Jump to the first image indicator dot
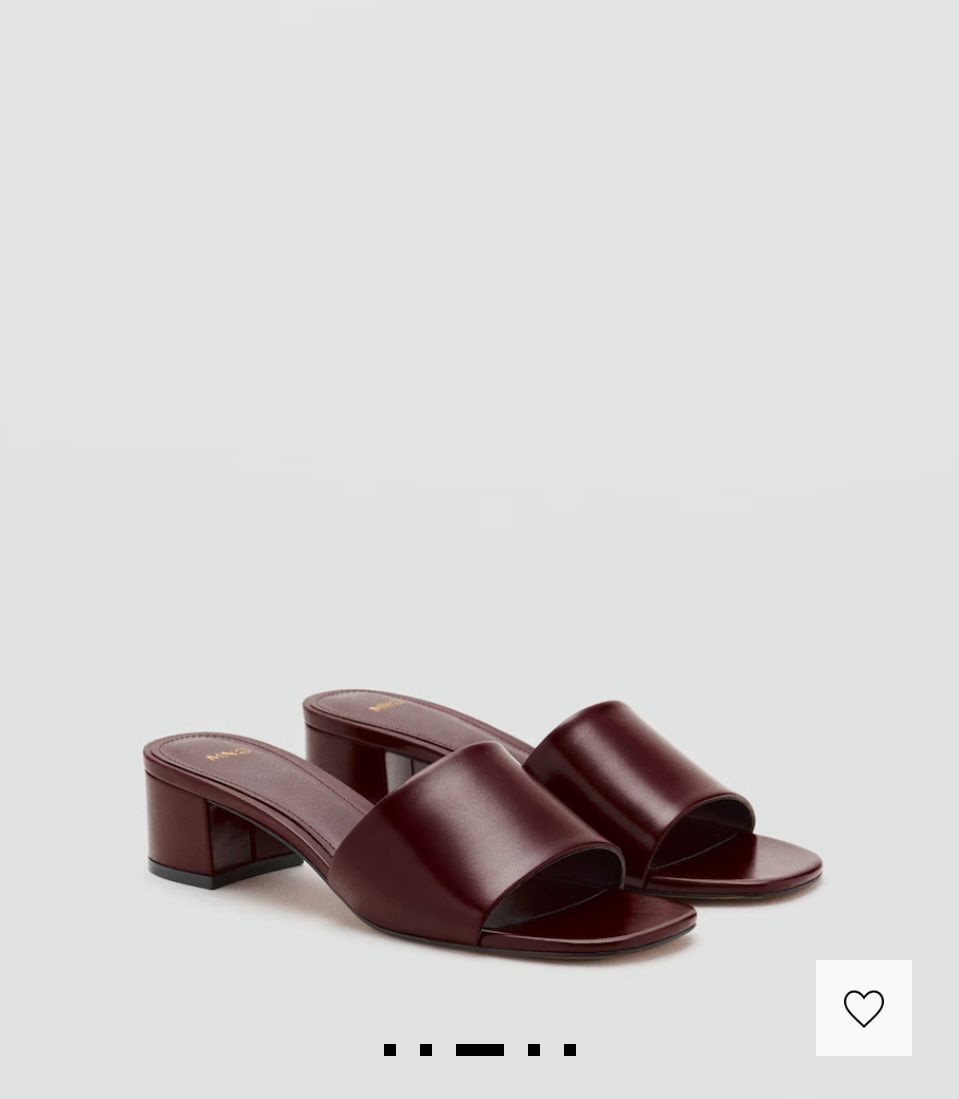 pyautogui.click(x=390, y=1050)
